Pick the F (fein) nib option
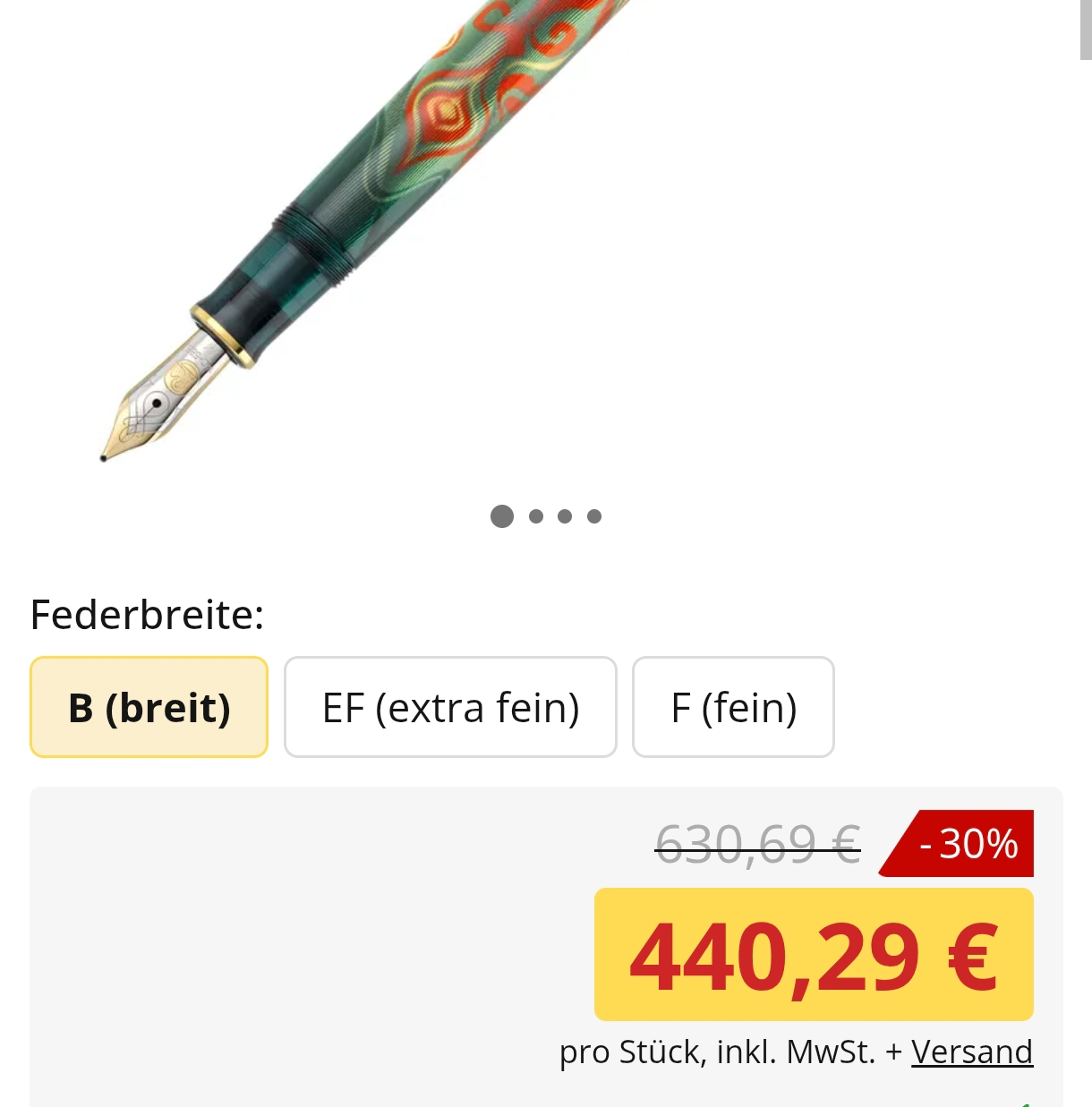This screenshot has width=1092, height=1107. (733, 707)
